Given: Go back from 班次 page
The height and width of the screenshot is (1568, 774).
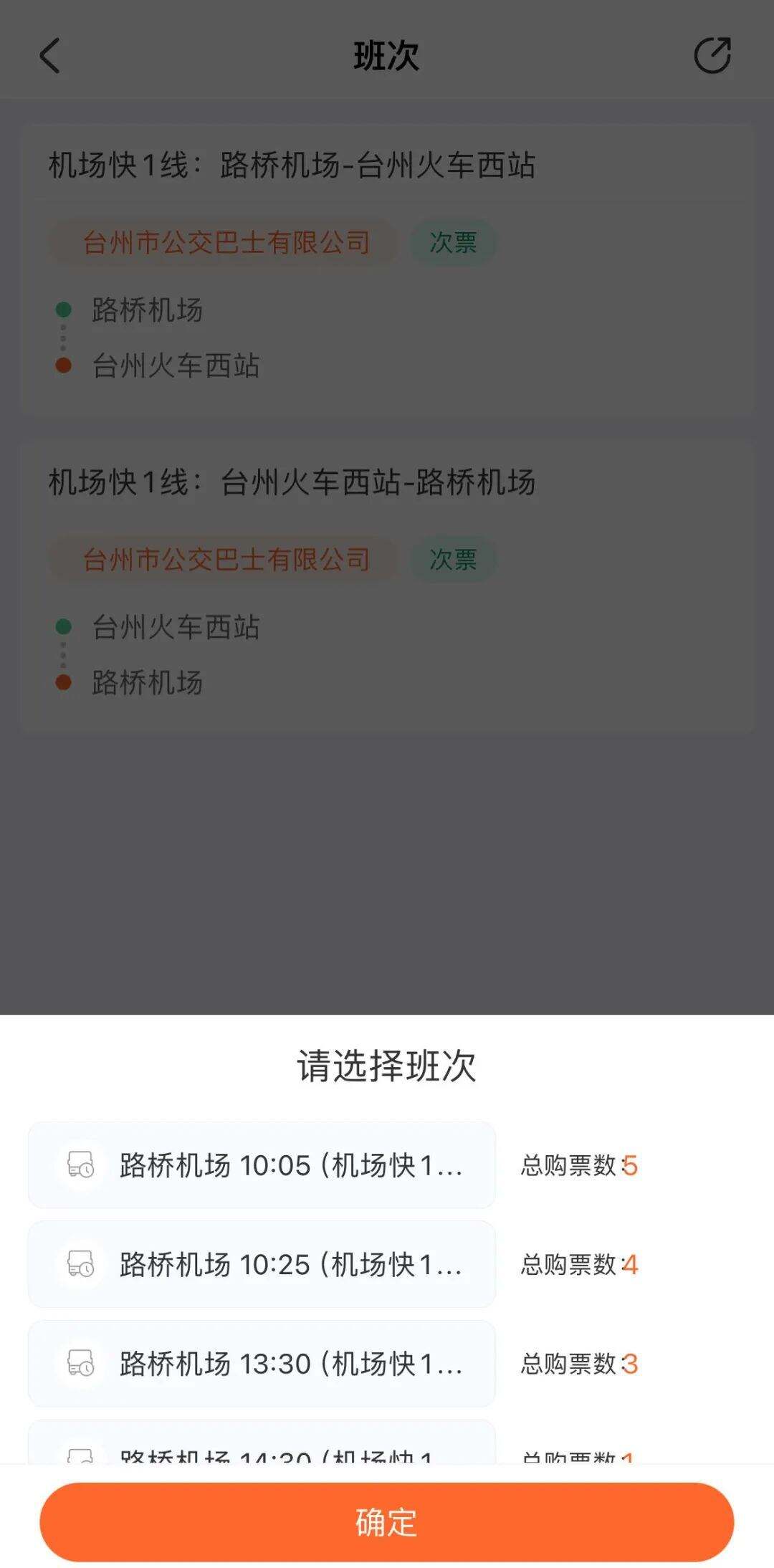Looking at the screenshot, I should [50, 56].
